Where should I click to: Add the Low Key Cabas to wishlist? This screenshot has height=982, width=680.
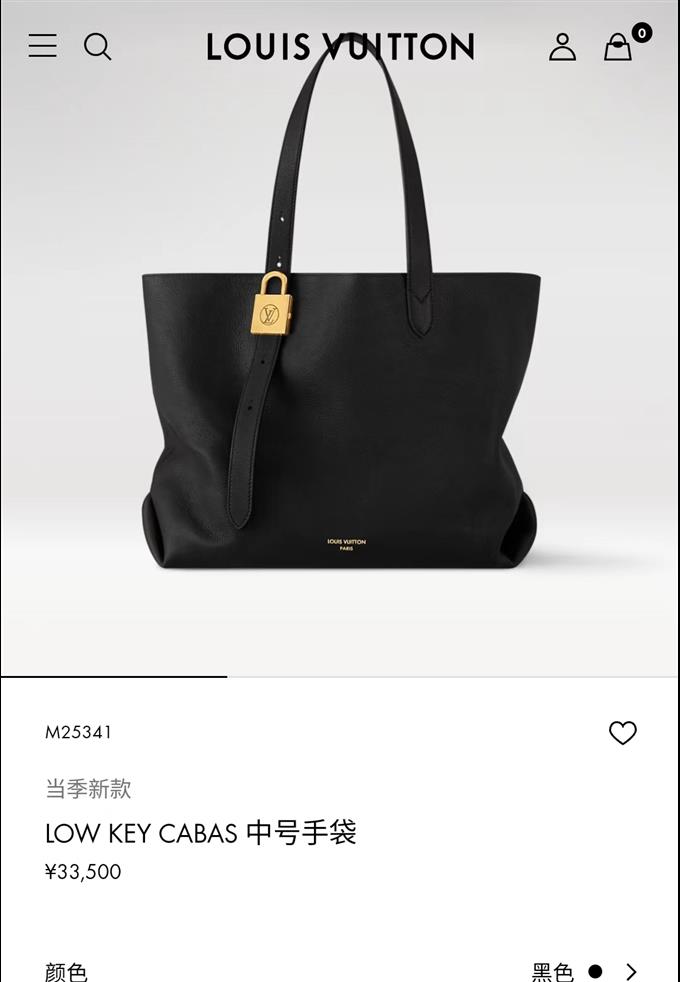point(622,733)
